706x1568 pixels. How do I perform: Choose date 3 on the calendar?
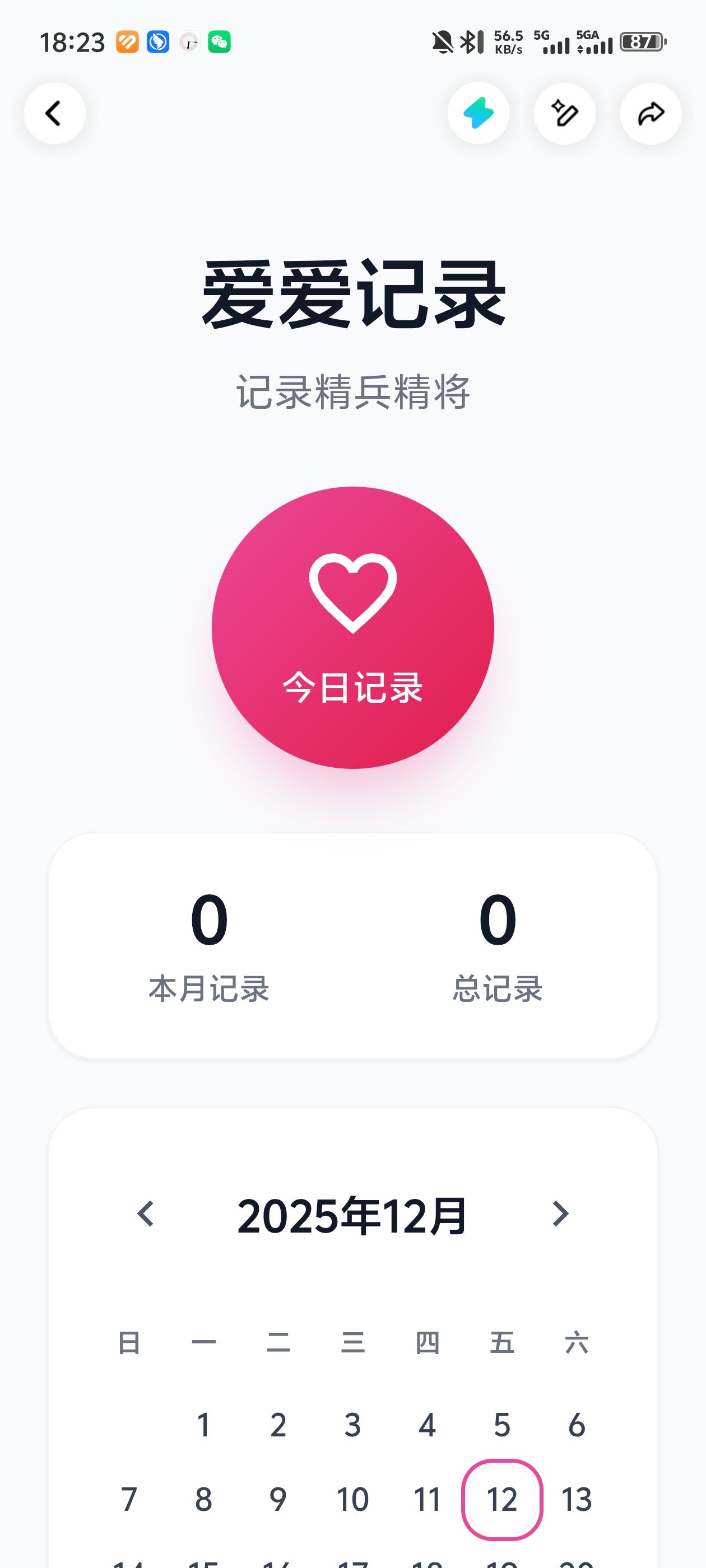coord(352,1425)
